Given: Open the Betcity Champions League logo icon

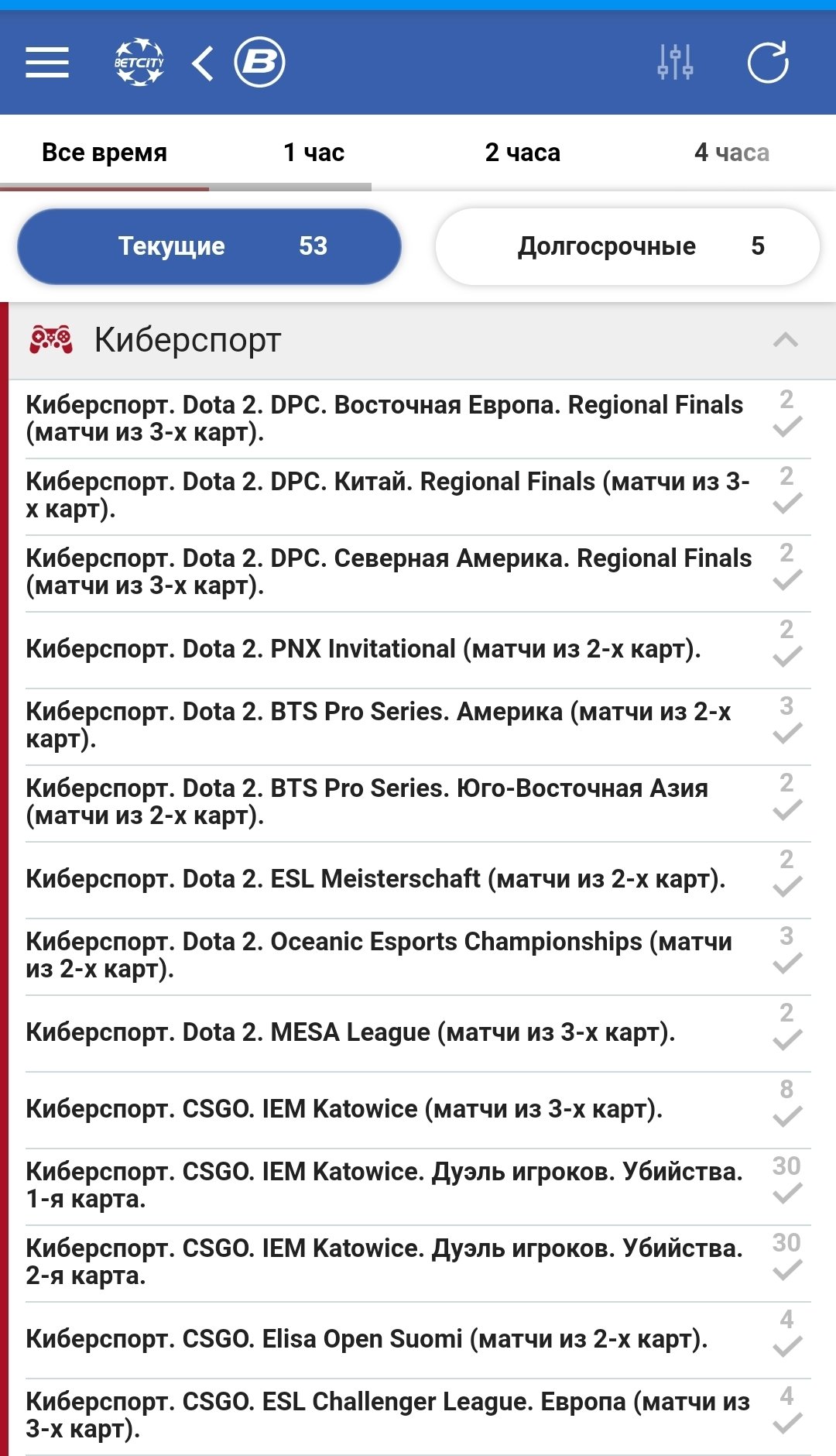Looking at the screenshot, I should click(139, 62).
